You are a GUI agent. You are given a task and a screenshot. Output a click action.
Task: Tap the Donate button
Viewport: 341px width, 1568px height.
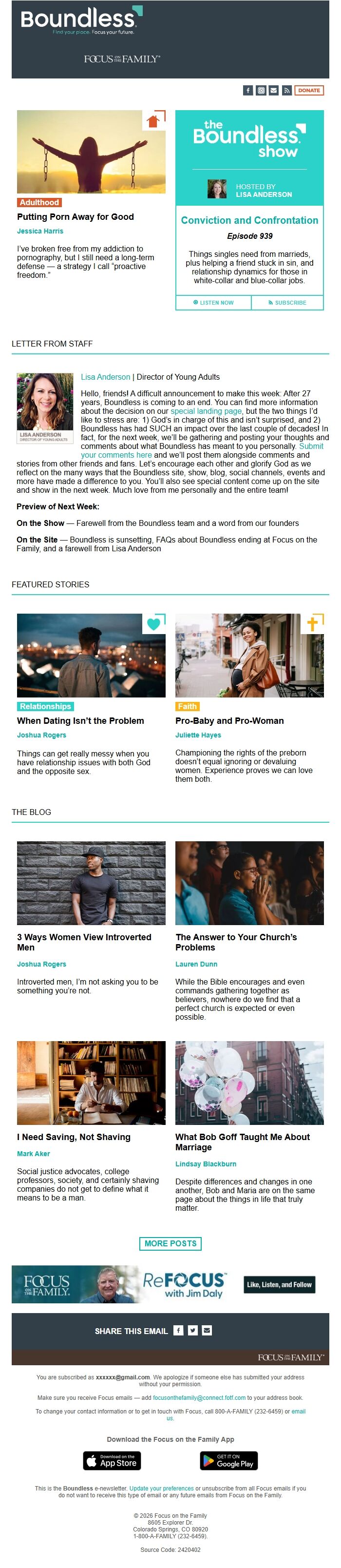pos(309,90)
